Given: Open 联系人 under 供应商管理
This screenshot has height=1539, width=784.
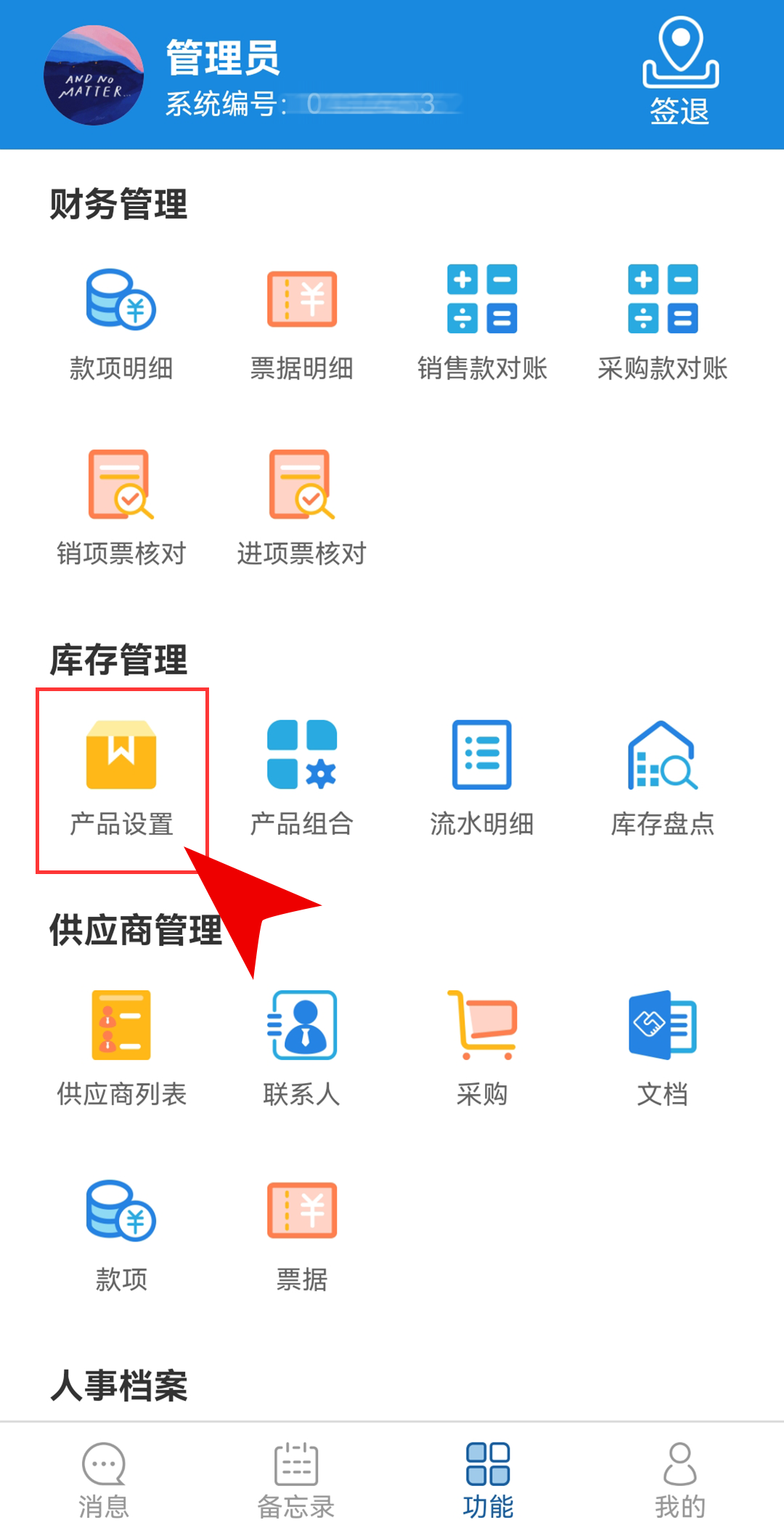Looking at the screenshot, I should 302,1048.
